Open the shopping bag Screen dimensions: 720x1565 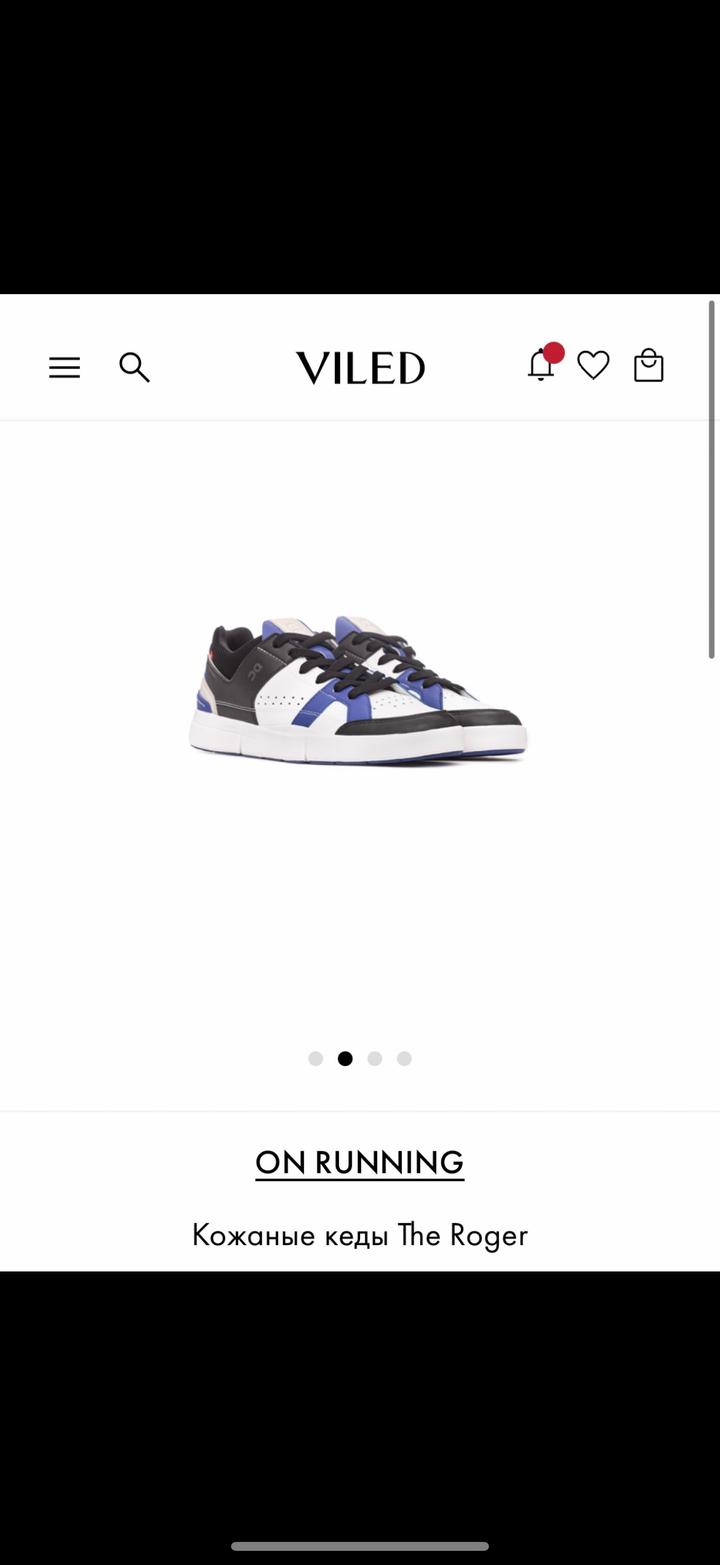[649, 365]
